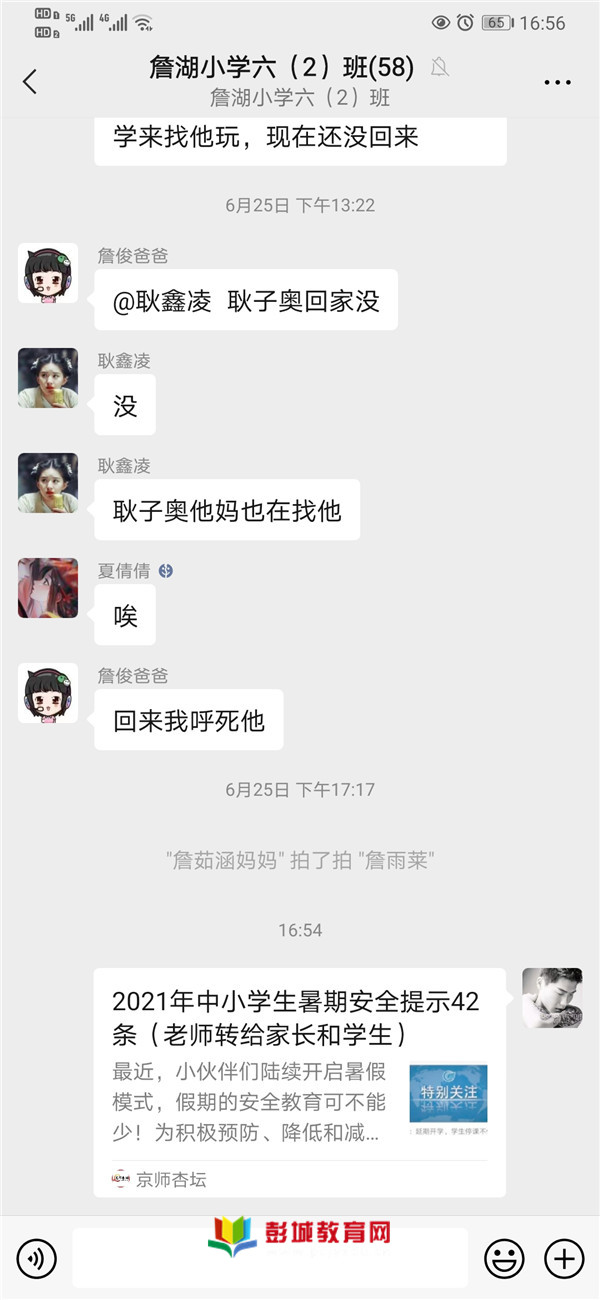Image resolution: width=600 pixels, height=1300 pixels.
Task: View 夏倩倩's profile avatar
Action: point(48,588)
